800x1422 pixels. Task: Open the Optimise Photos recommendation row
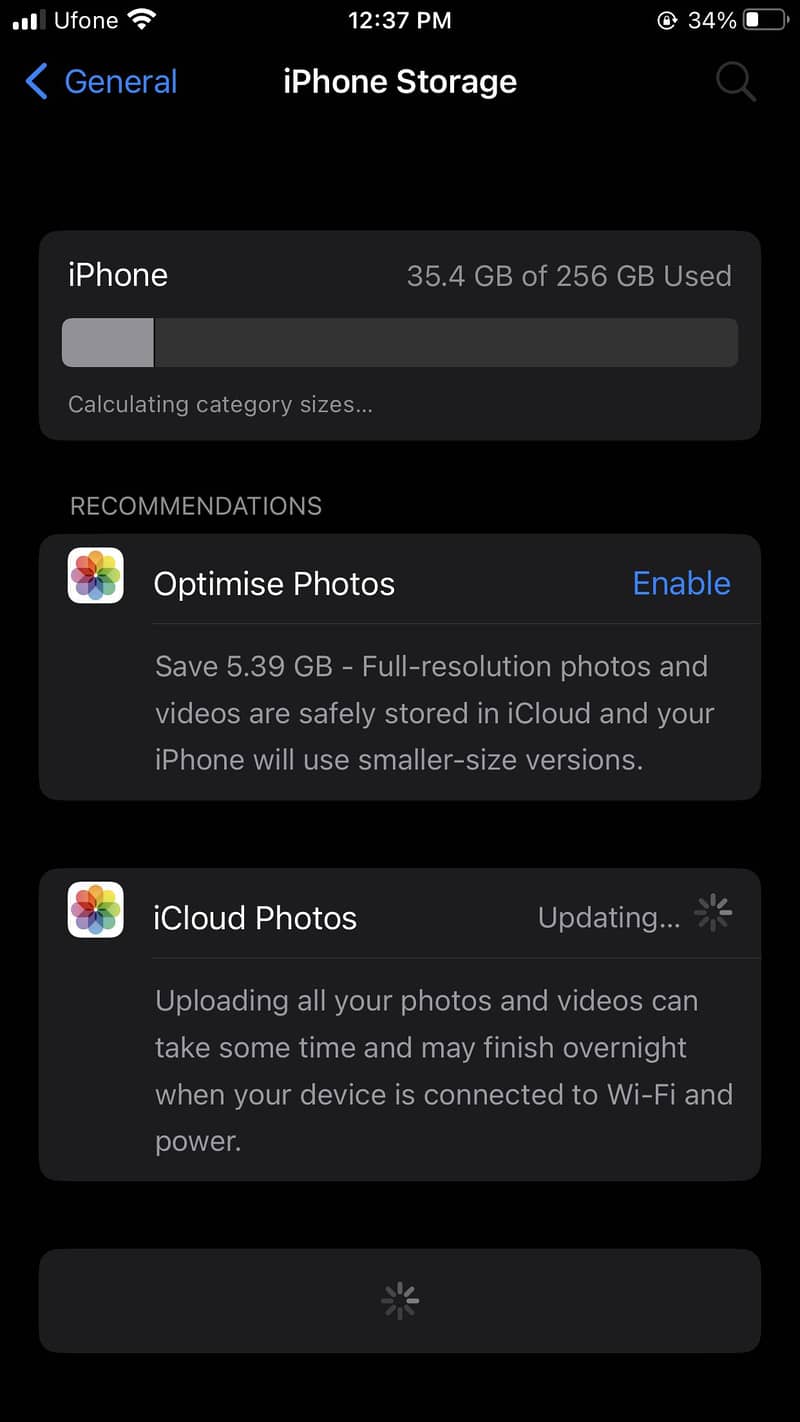[274, 583]
